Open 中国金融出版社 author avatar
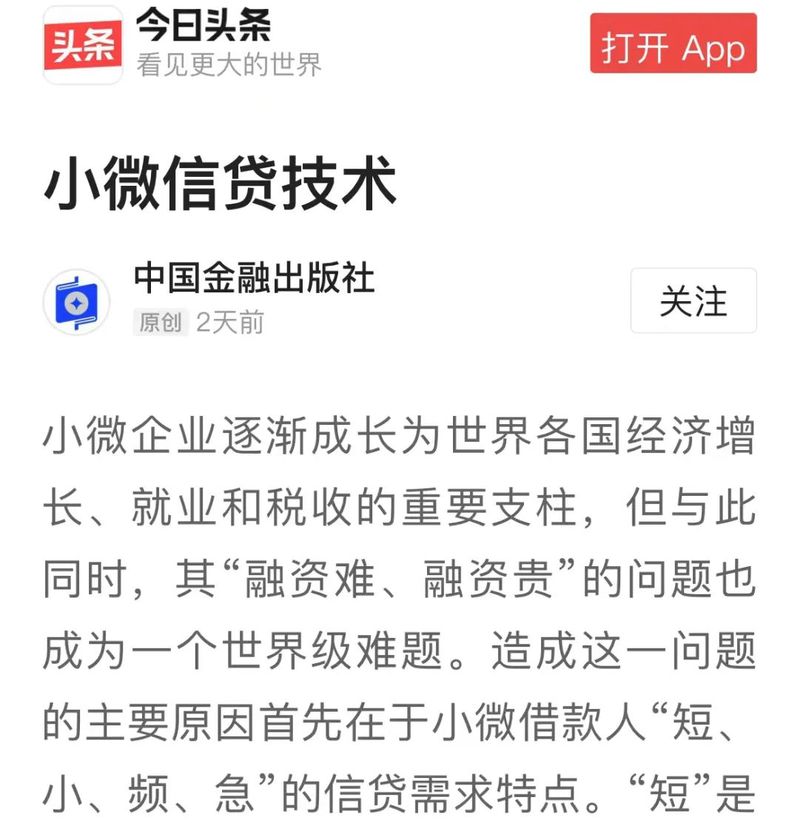 click(x=76, y=301)
